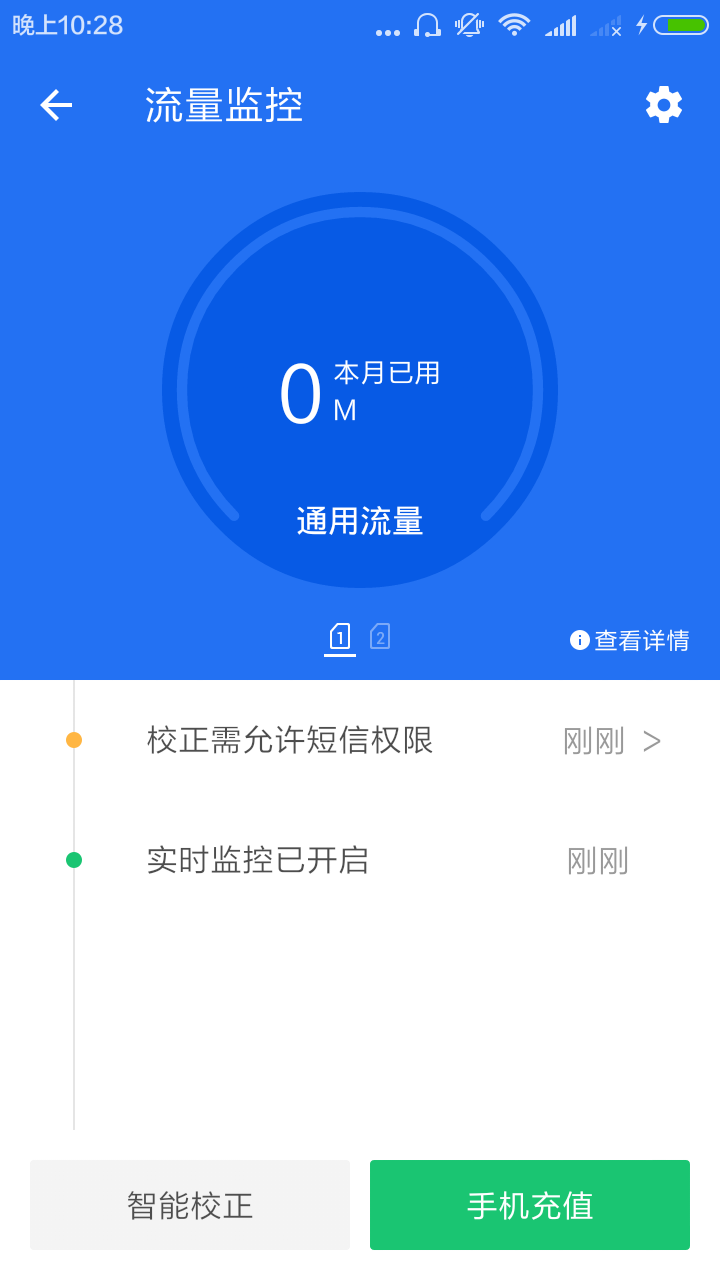Screen dimensions: 720x1280
Task: Open the settings gear for traffic monitoring
Action: [x=662, y=104]
